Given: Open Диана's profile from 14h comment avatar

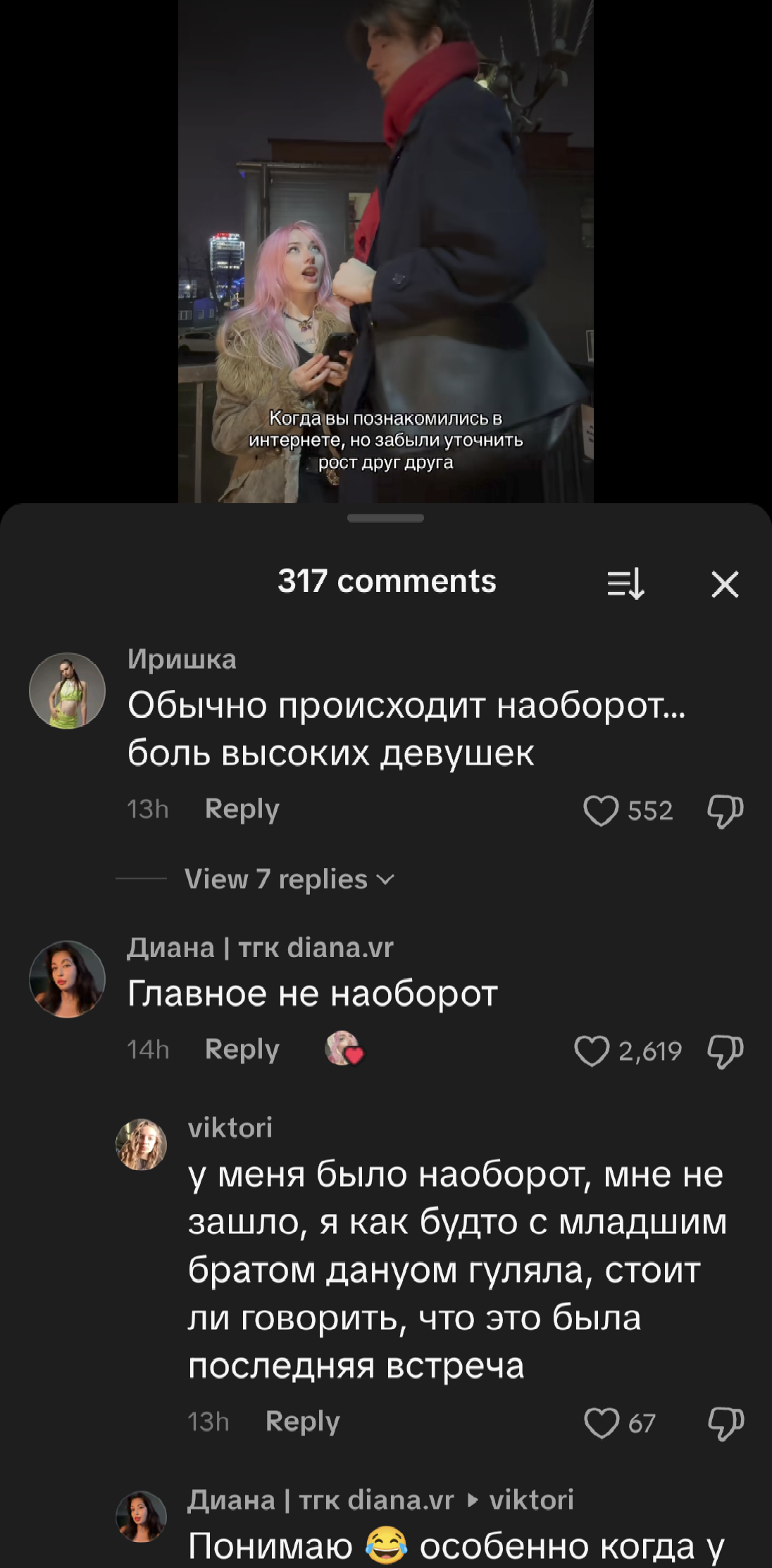Looking at the screenshot, I should click(67, 979).
